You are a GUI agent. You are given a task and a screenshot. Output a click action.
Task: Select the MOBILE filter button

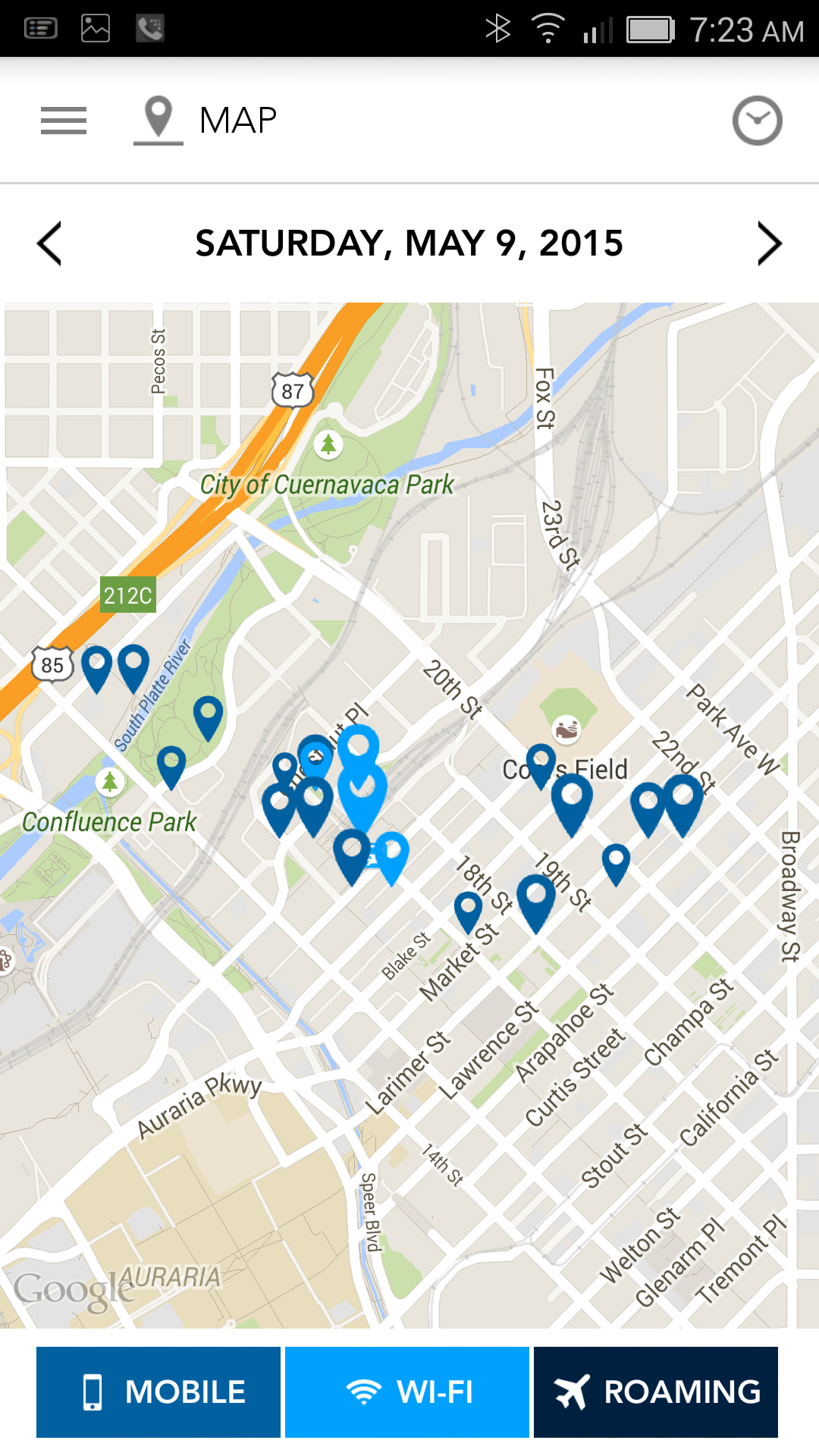point(158,1392)
